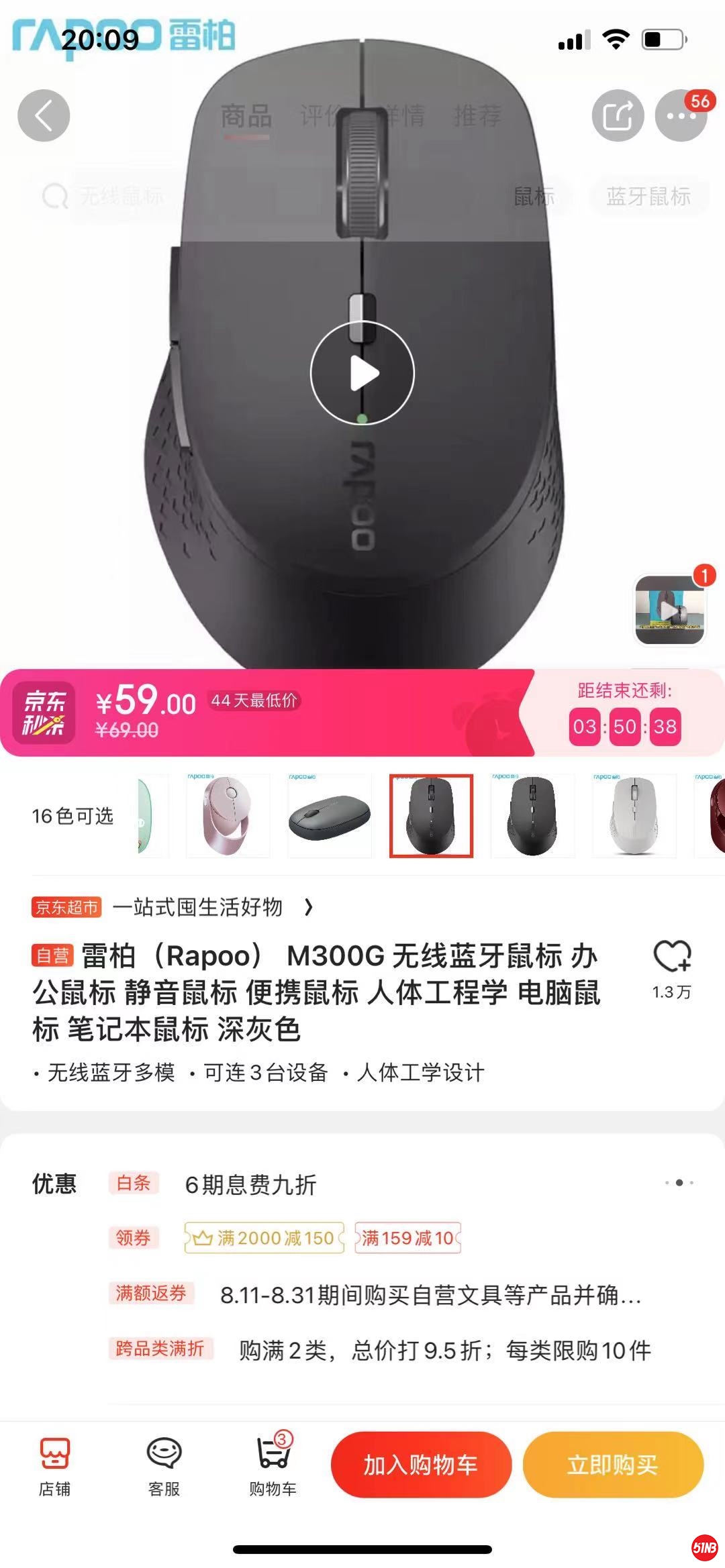
Task: Add product to favorites with heart icon
Action: pyautogui.click(x=672, y=957)
